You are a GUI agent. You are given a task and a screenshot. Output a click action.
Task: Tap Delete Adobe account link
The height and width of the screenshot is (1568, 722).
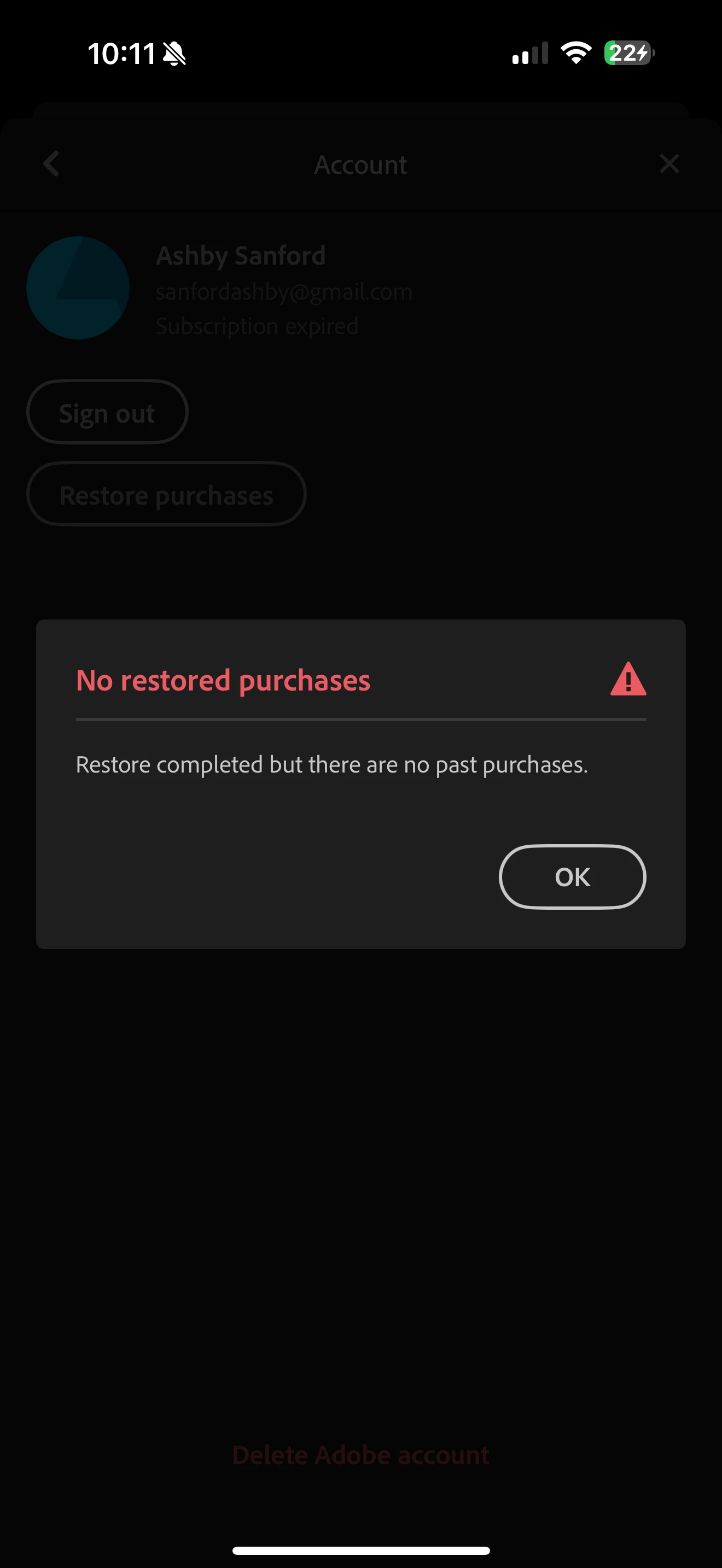click(x=360, y=1455)
